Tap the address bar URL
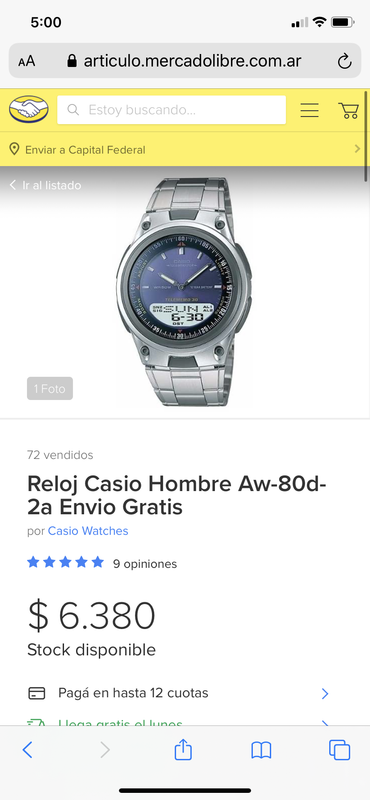The width and height of the screenshot is (370, 800). coord(192,62)
